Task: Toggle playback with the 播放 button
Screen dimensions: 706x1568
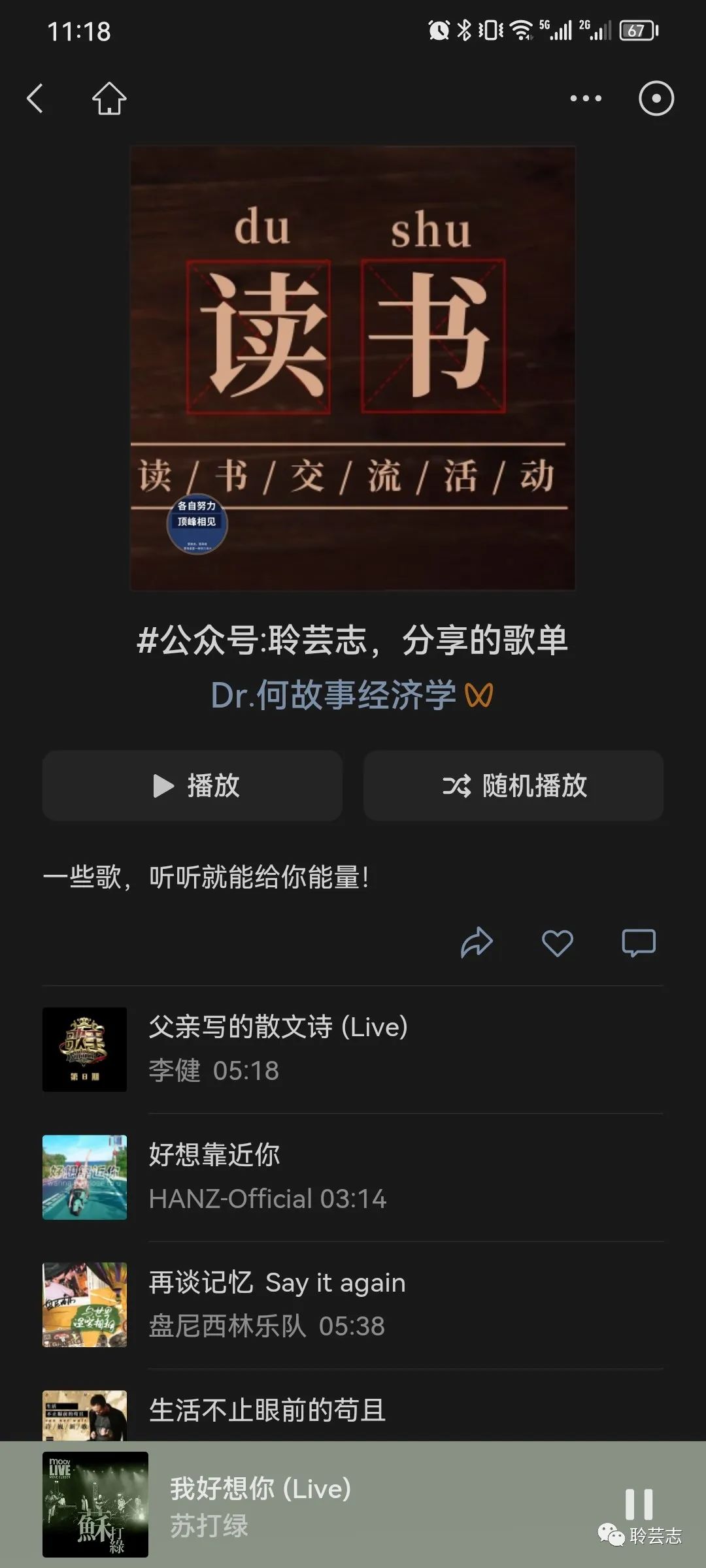Action: [190, 787]
